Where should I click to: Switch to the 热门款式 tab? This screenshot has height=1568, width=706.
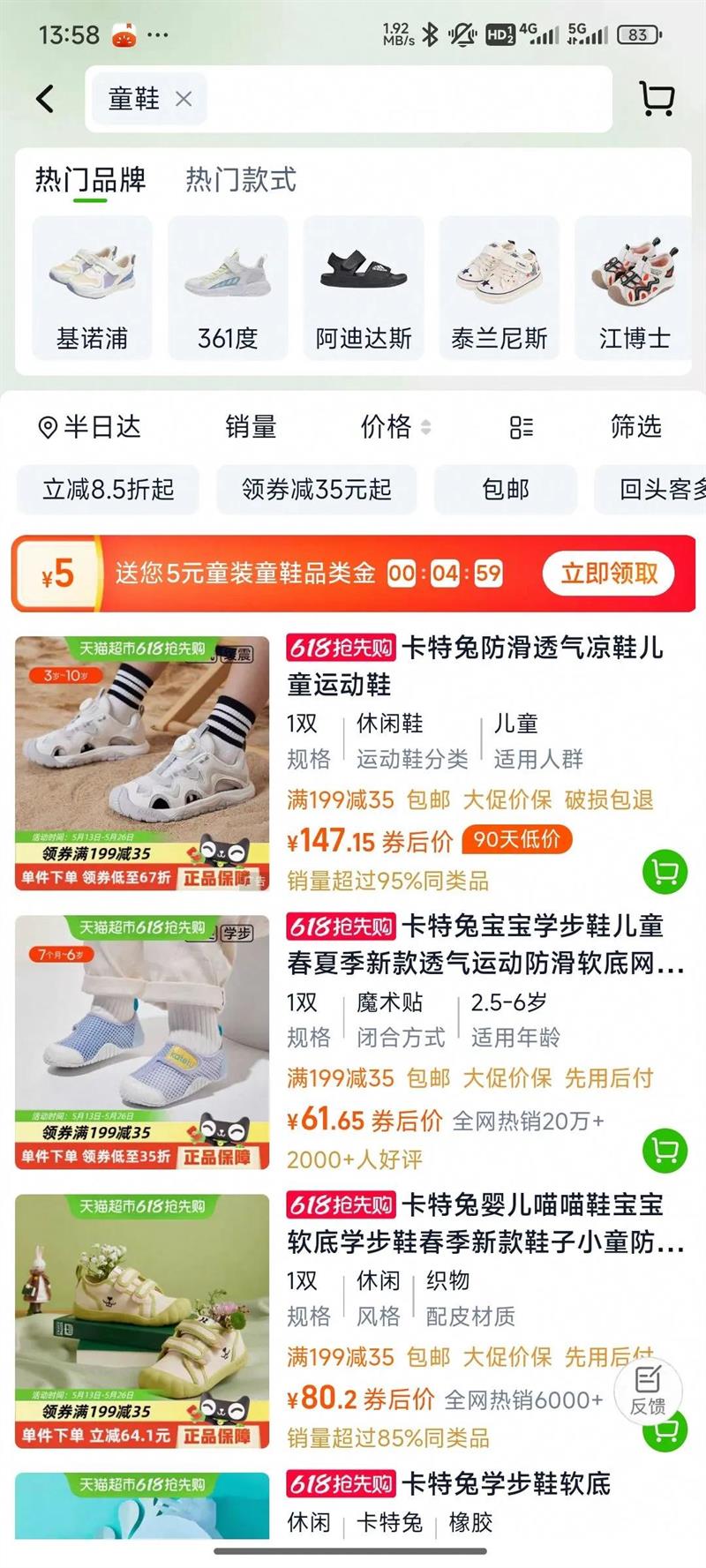(x=240, y=180)
